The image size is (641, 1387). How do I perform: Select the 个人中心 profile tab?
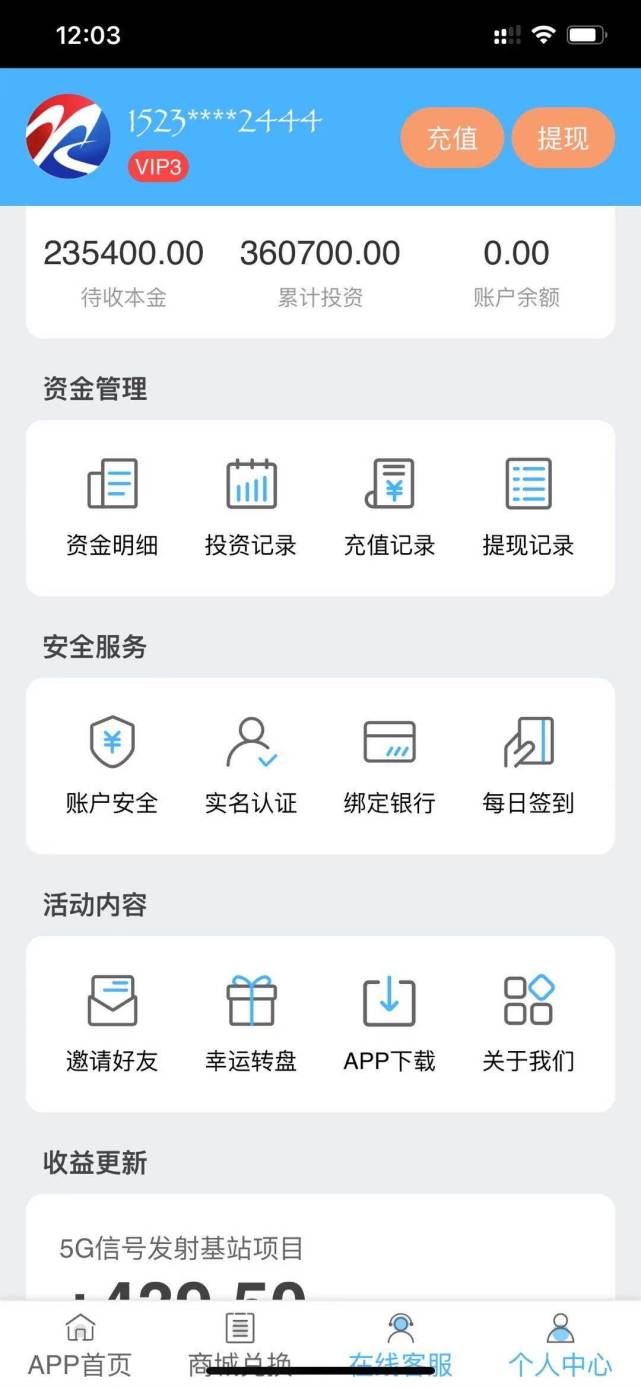point(560,1345)
